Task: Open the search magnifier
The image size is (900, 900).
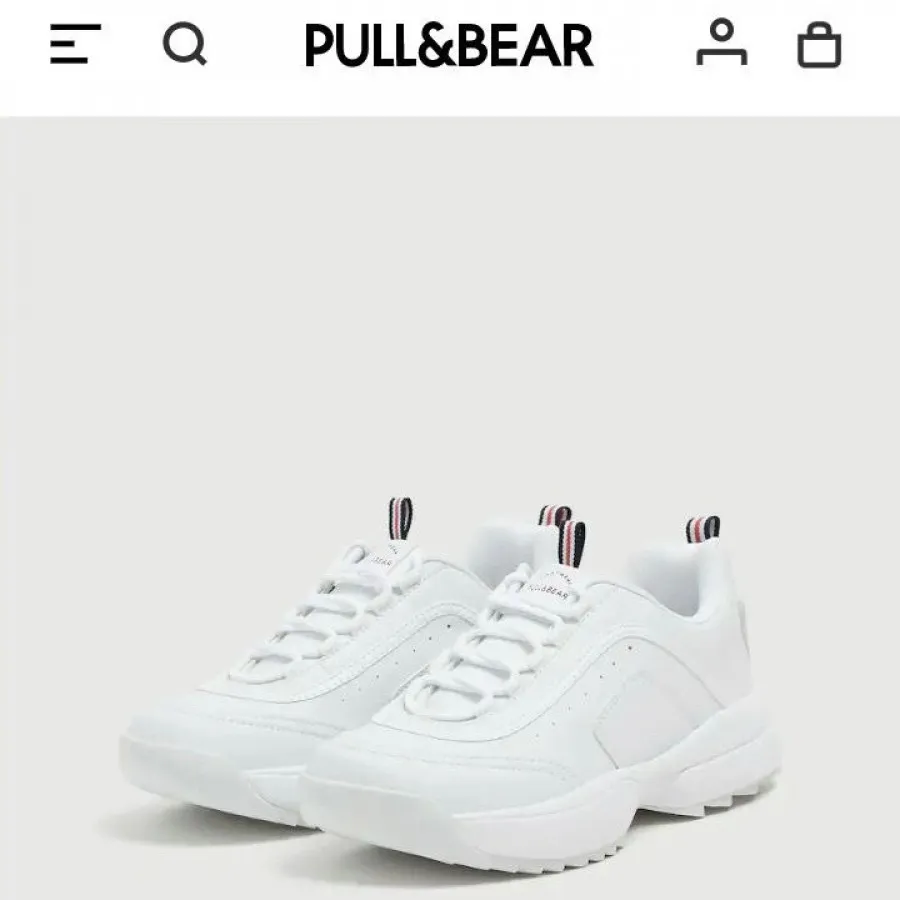Action: (x=184, y=44)
